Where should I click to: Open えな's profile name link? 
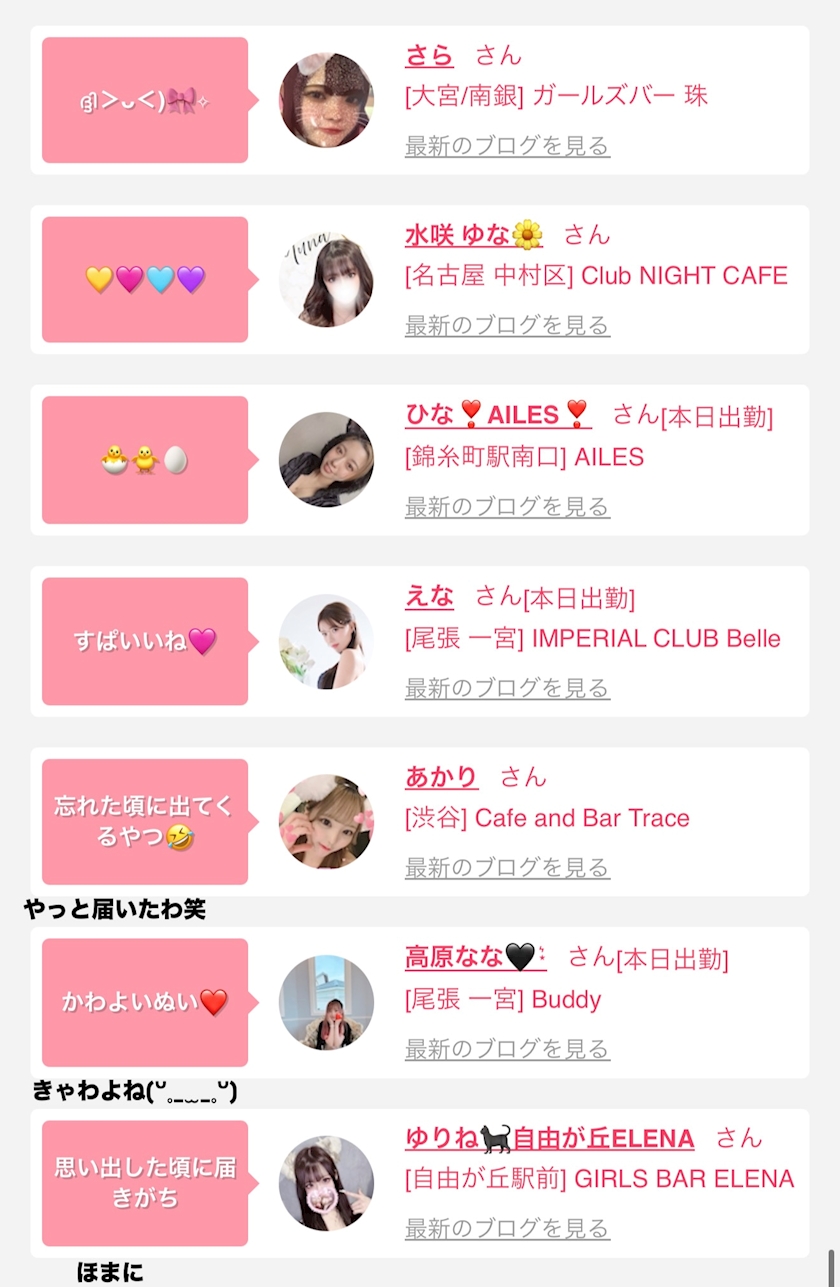pyautogui.click(x=429, y=597)
